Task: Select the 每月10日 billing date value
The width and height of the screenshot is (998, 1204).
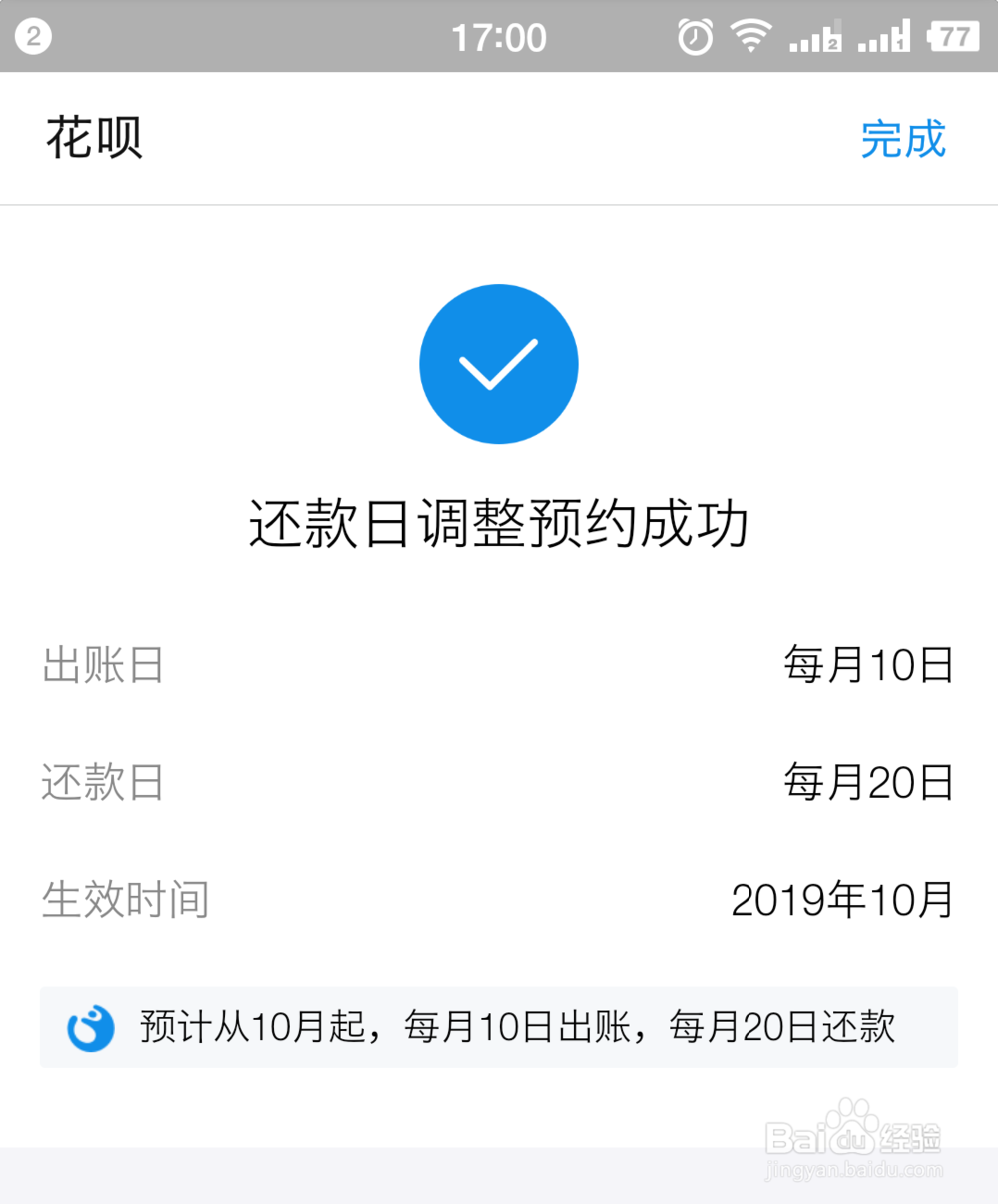Action: [x=867, y=666]
